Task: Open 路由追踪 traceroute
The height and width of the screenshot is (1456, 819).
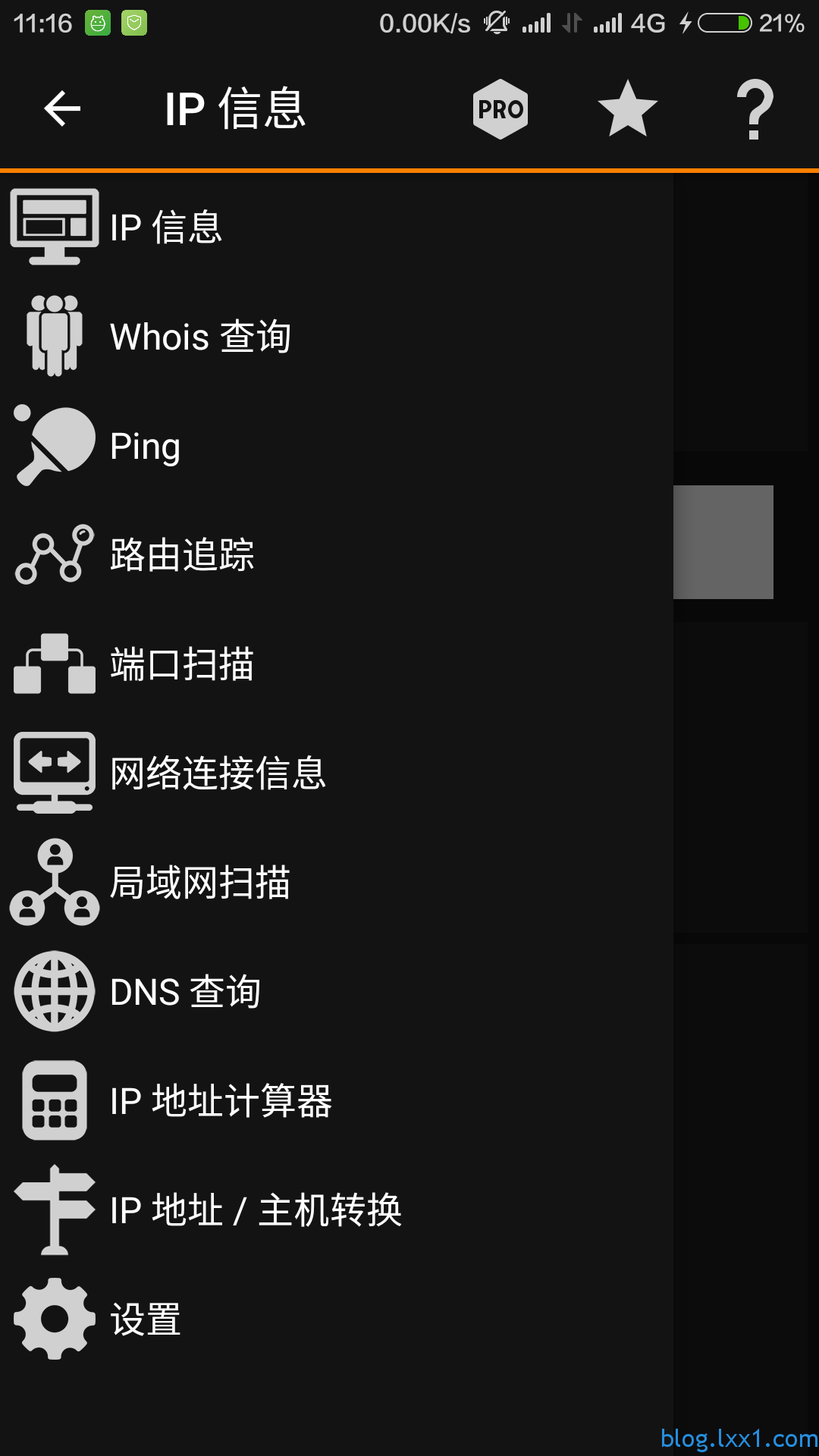Action: point(337,555)
